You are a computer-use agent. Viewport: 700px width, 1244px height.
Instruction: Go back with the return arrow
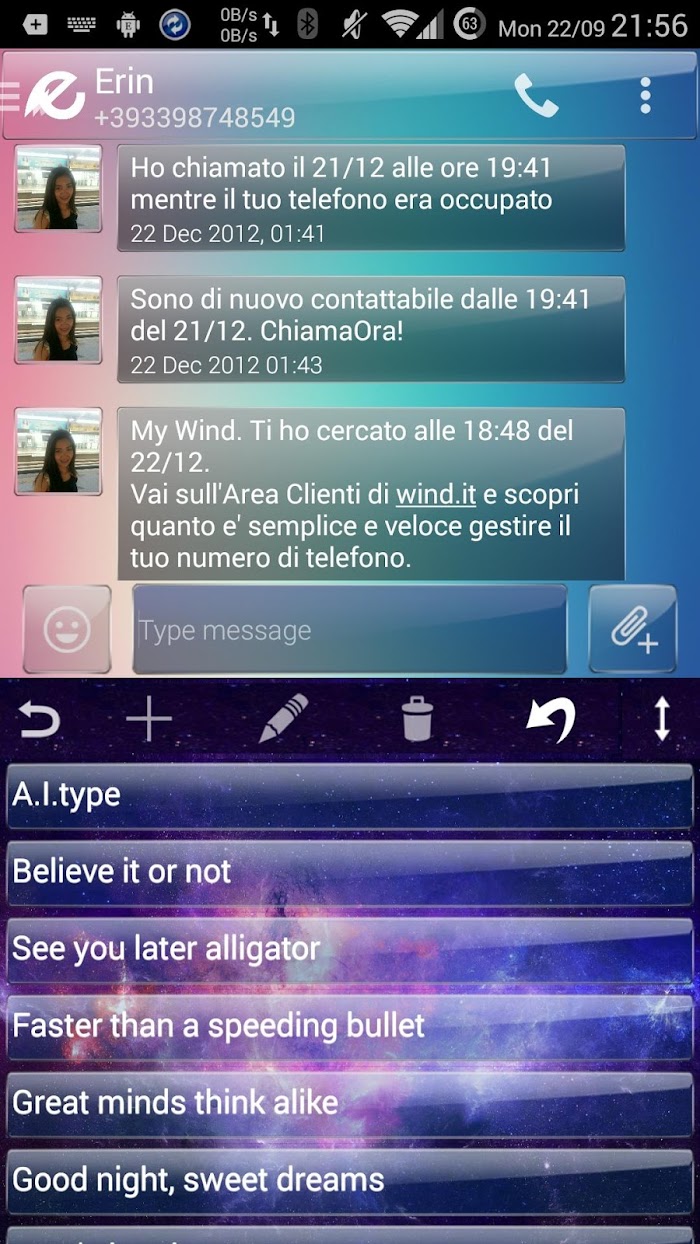[40, 719]
